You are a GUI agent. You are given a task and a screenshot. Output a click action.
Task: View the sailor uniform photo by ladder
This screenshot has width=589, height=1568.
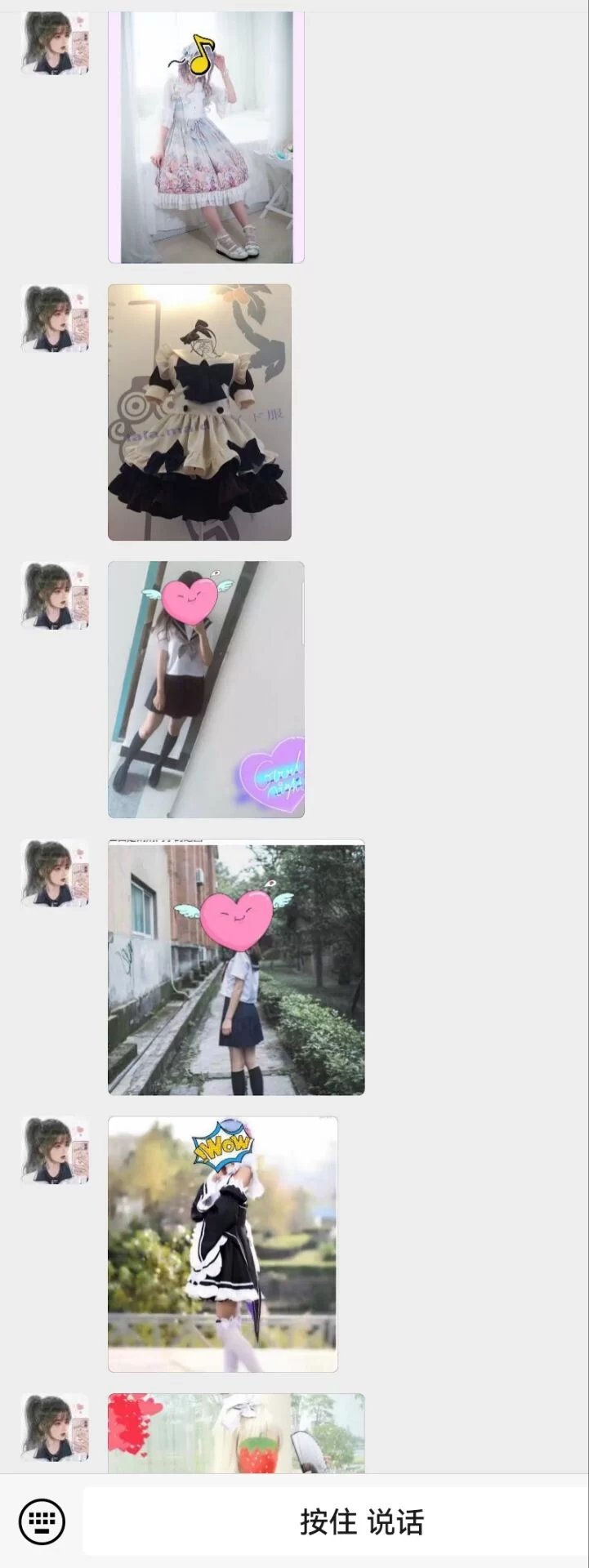pos(206,689)
